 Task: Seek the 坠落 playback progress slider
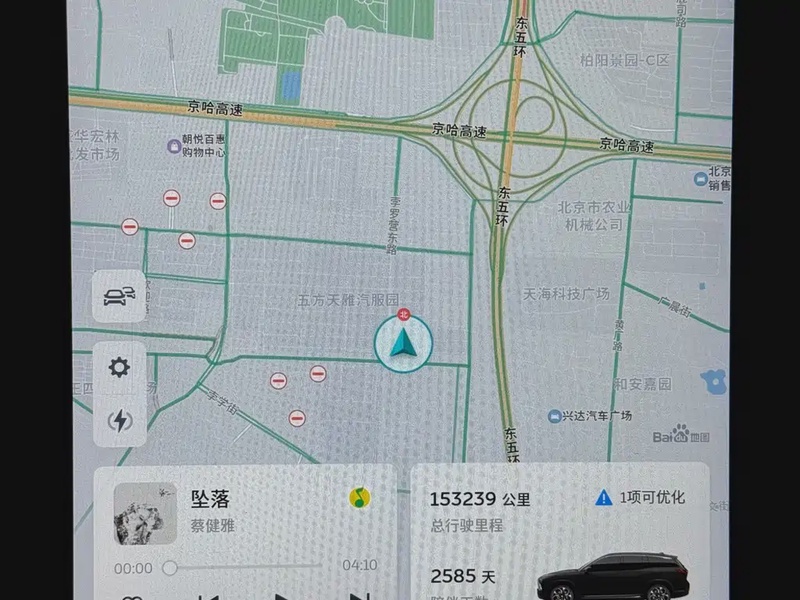click(170, 567)
